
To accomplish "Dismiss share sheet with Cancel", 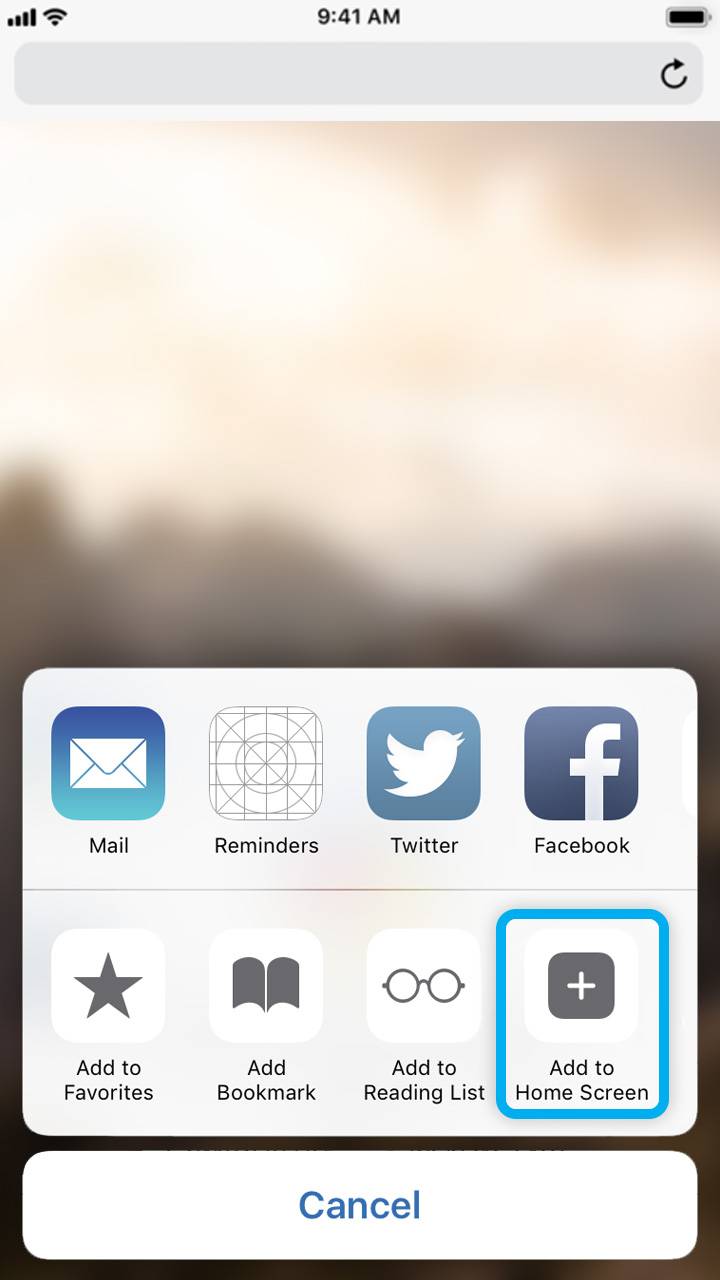I will point(360,1205).
